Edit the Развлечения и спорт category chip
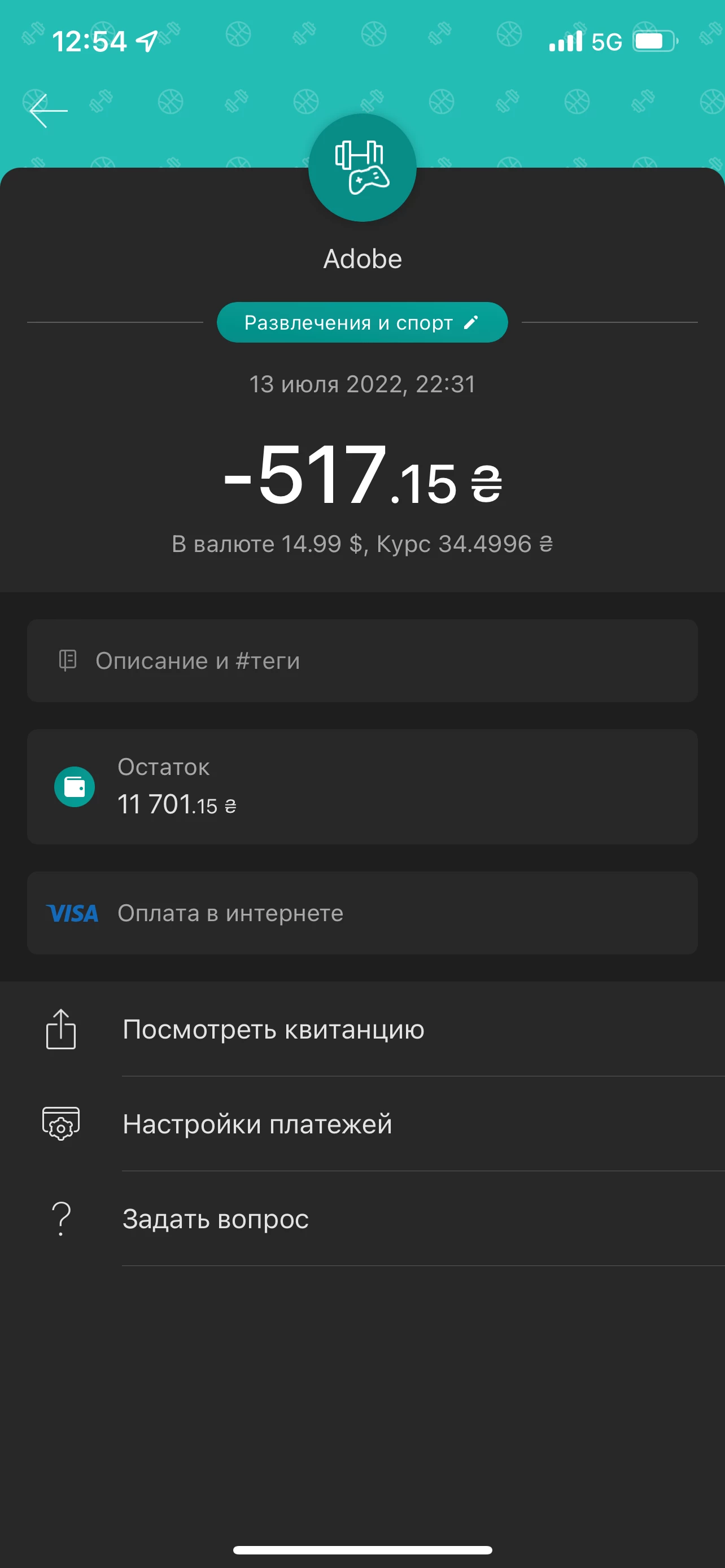 pyautogui.click(x=361, y=323)
